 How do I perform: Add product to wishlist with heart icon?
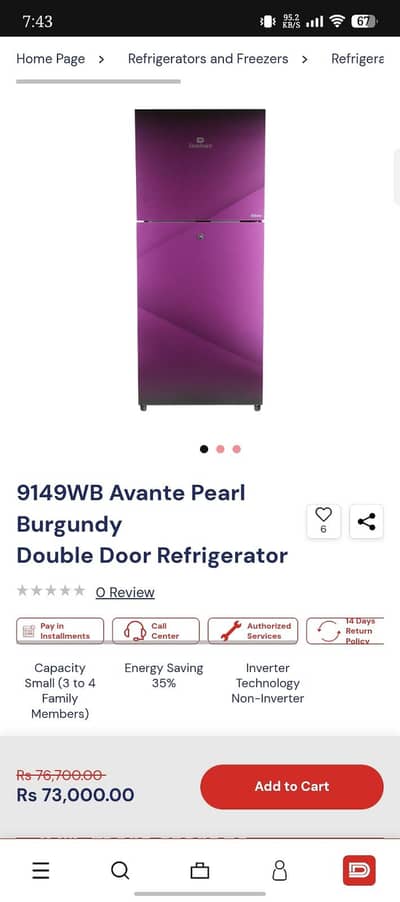pos(323,521)
